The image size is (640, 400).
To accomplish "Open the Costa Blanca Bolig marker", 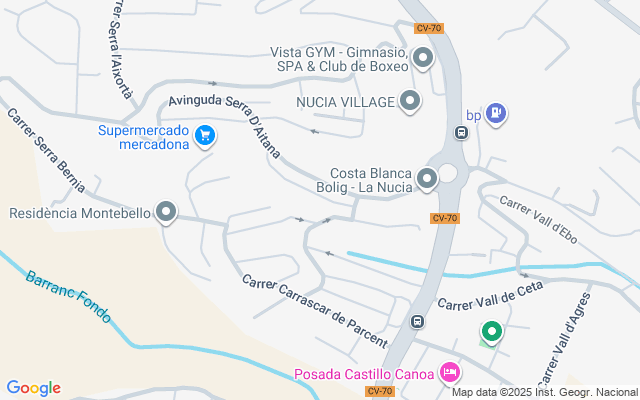I will point(427,179).
